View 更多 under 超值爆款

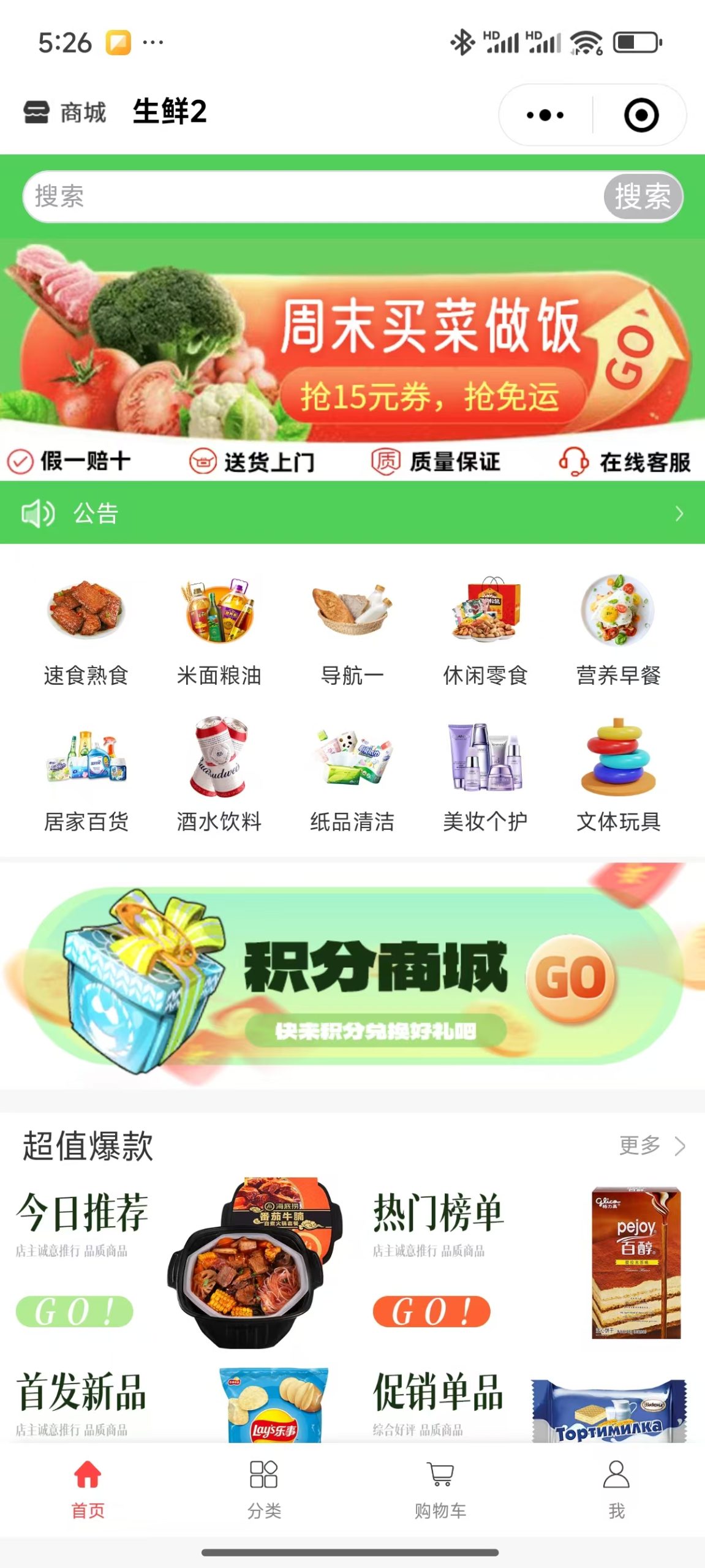click(x=650, y=1145)
